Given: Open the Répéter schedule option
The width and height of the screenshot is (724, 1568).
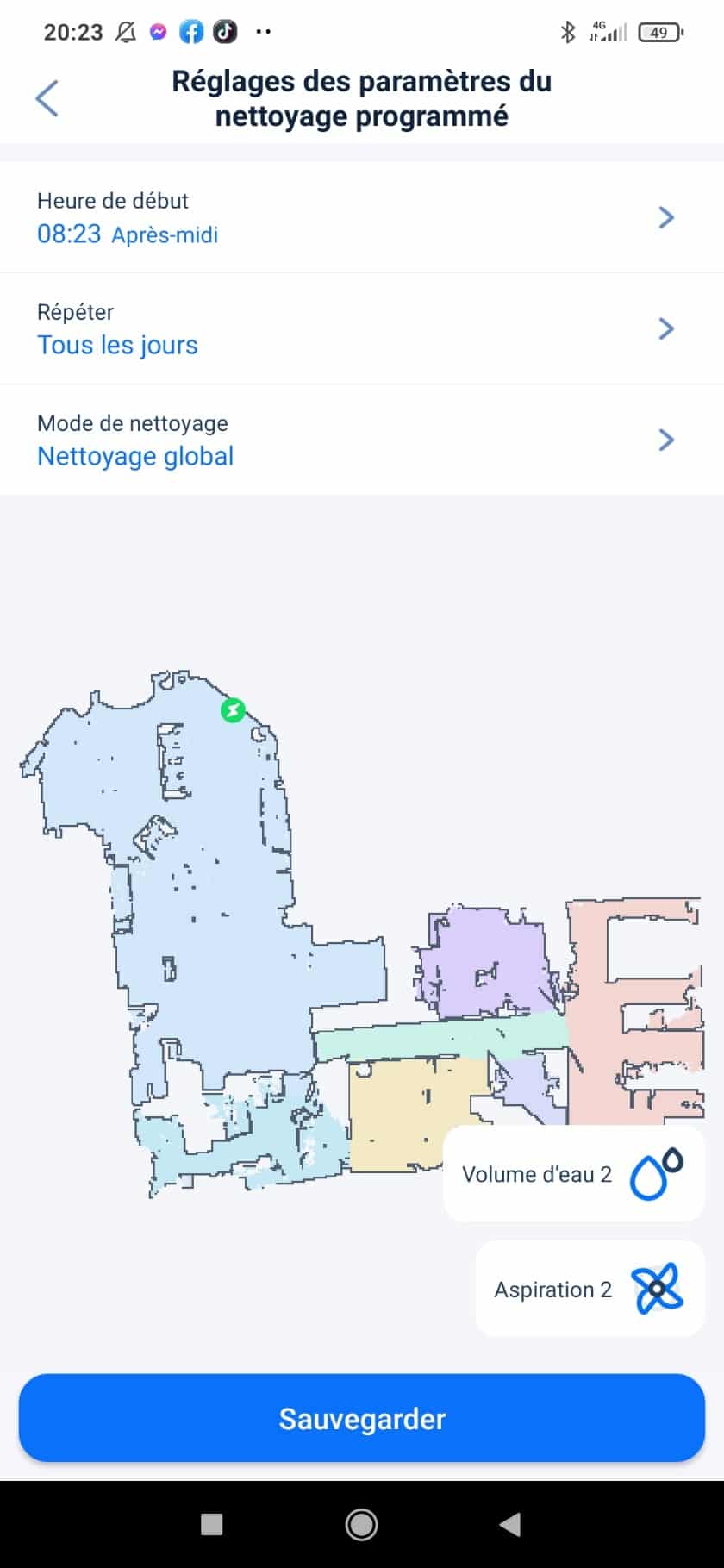Looking at the screenshot, I should point(362,328).
